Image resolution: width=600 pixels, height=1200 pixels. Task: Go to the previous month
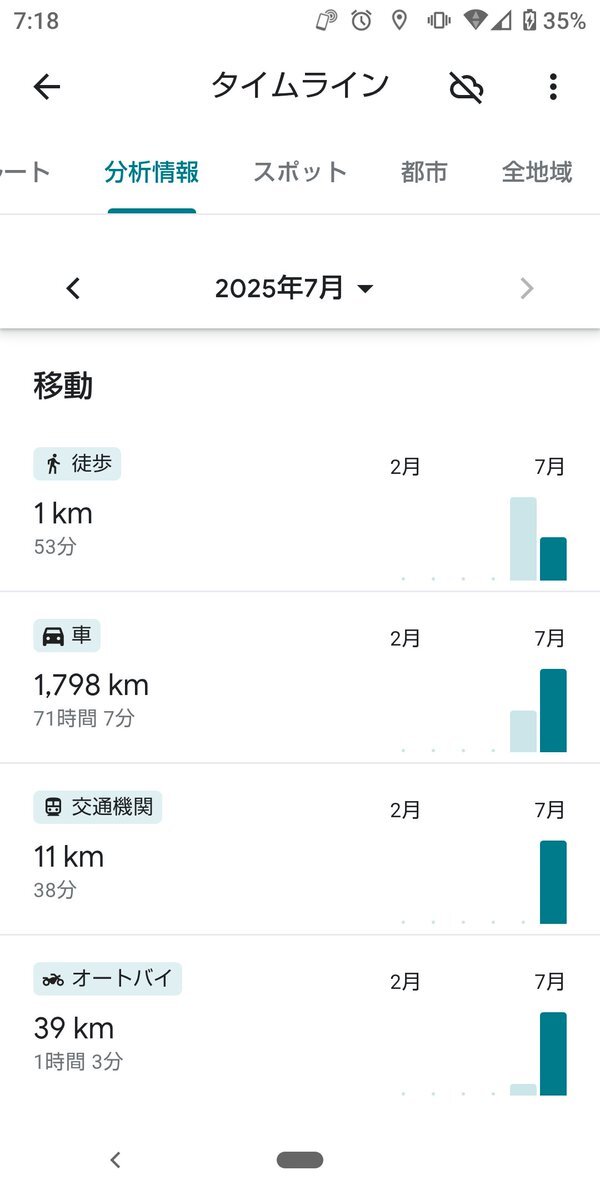(x=73, y=289)
